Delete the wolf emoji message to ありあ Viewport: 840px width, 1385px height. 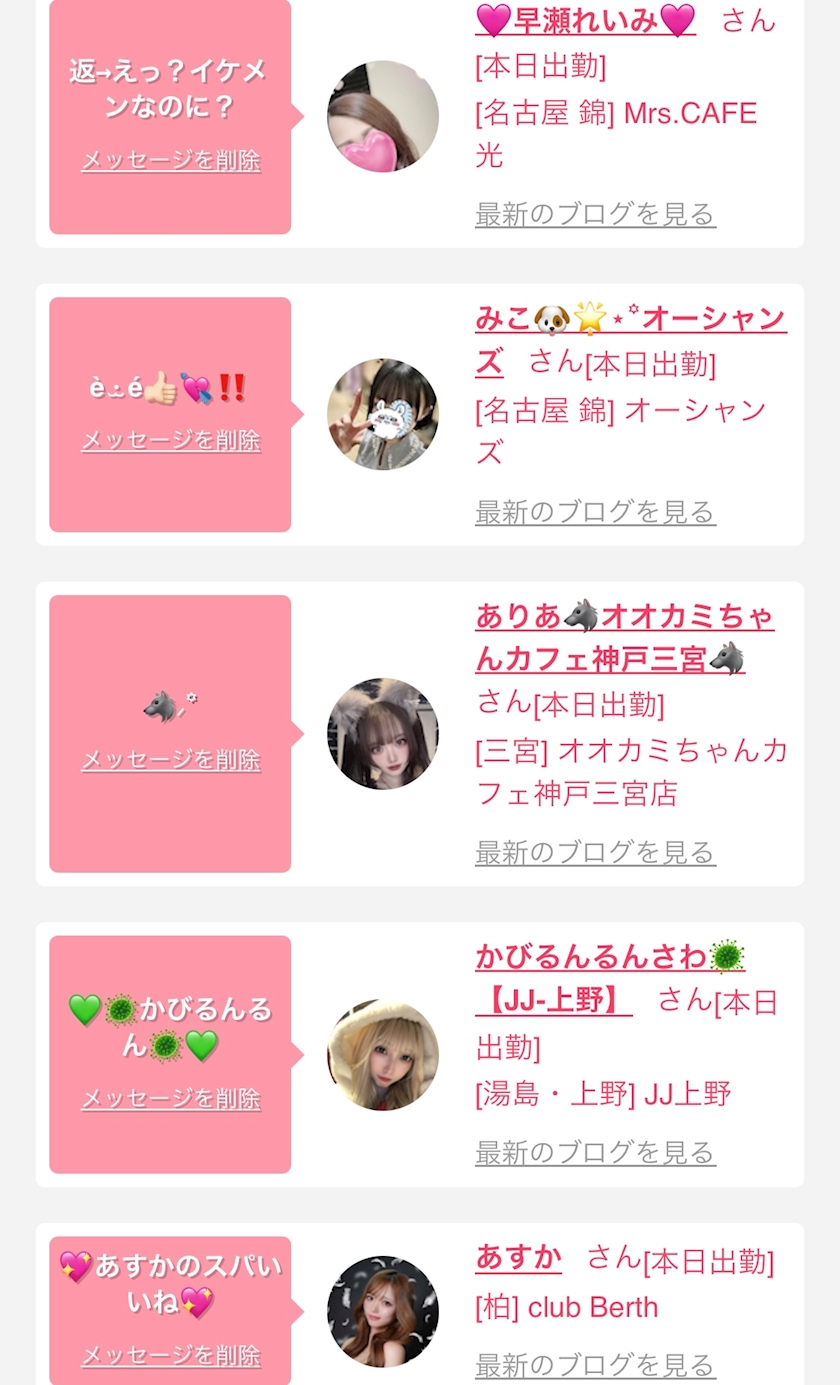[x=171, y=760]
